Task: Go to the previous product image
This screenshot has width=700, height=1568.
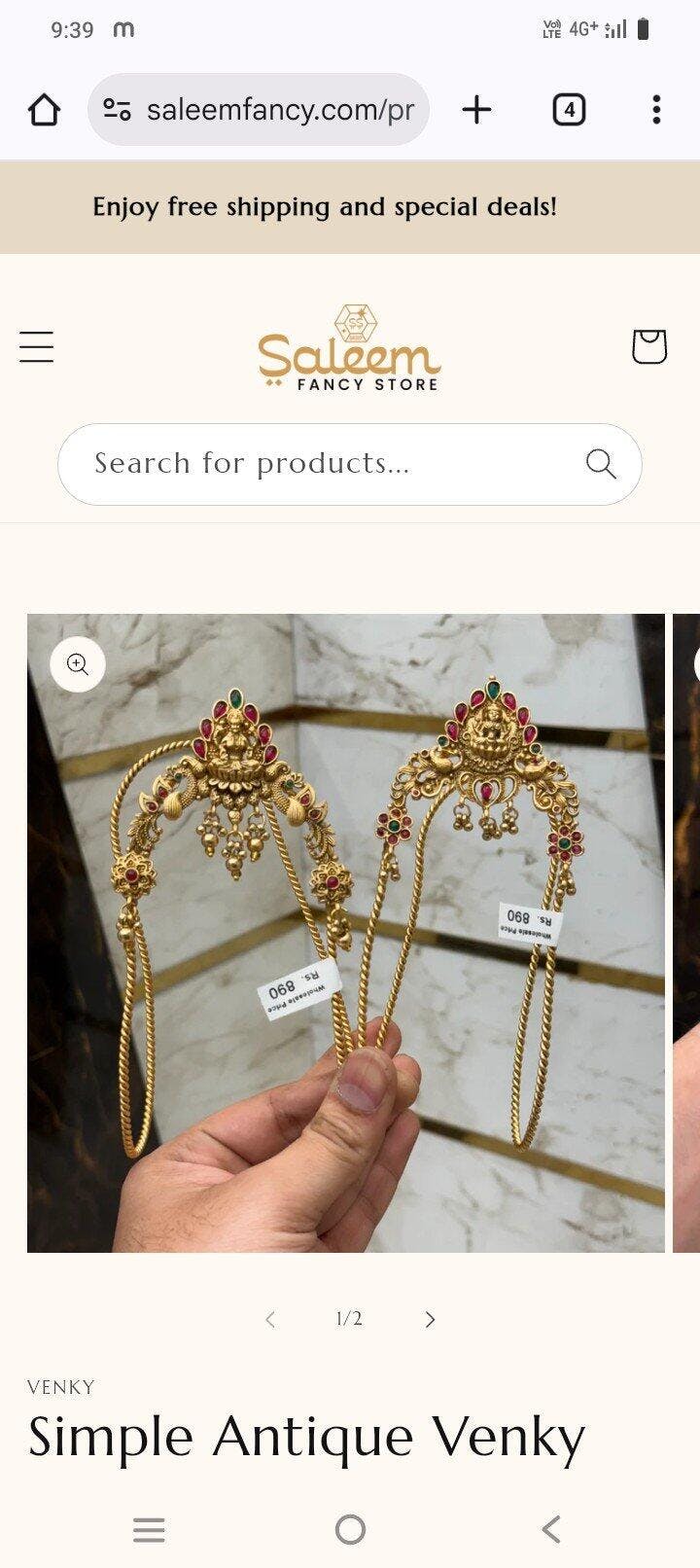Action: (x=270, y=1319)
